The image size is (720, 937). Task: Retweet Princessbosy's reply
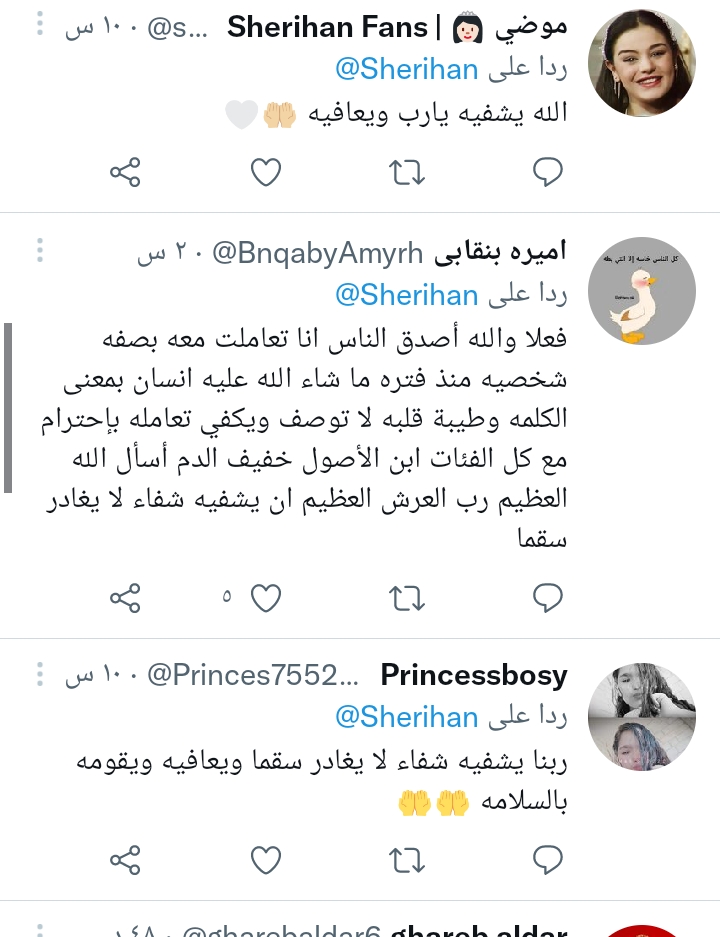[x=406, y=859]
